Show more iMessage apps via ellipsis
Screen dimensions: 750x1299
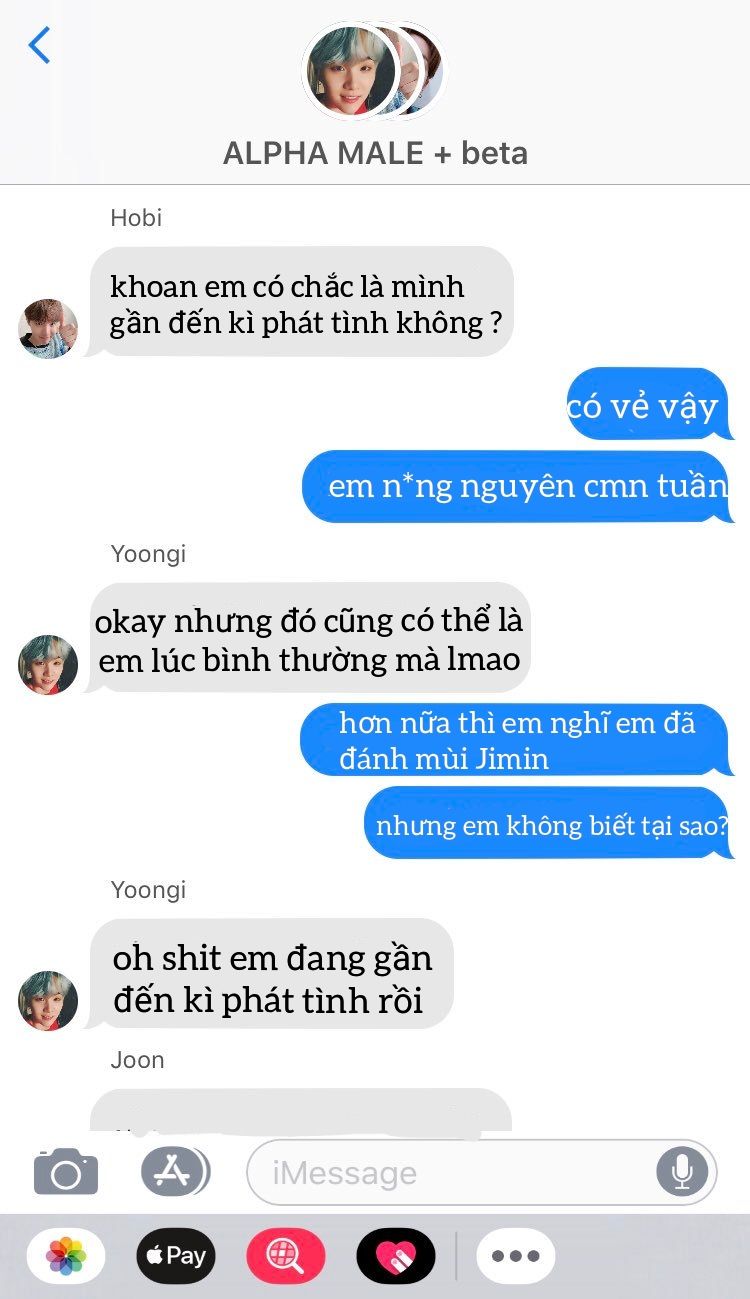[x=516, y=1256]
